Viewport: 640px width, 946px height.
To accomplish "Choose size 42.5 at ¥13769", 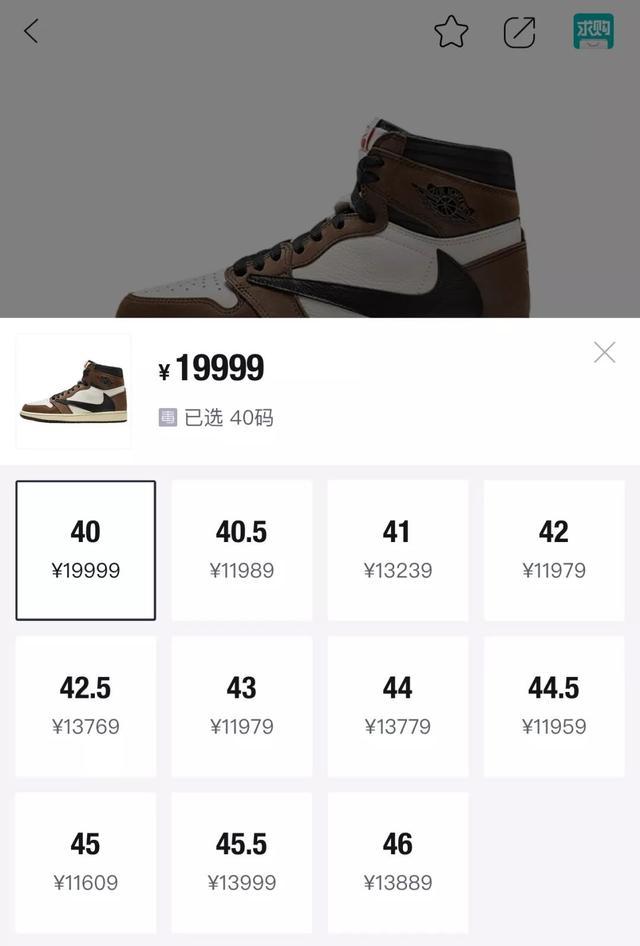I will (x=85, y=706).
